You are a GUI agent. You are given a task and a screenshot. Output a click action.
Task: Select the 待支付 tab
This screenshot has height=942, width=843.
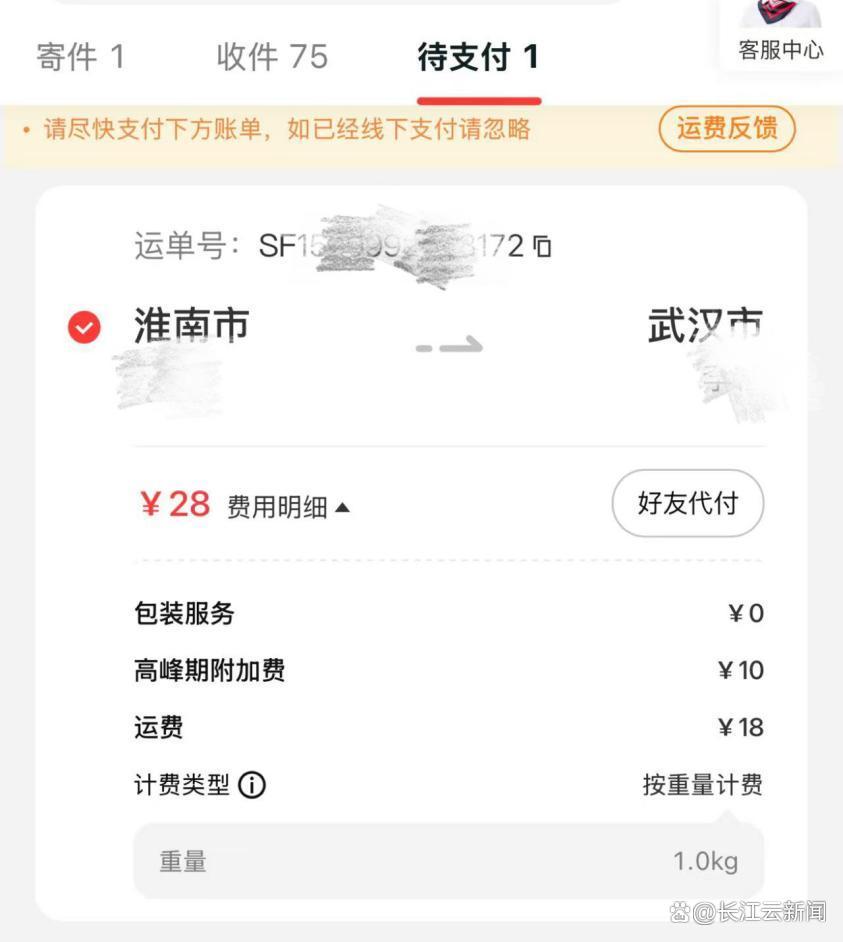tap(478, 57)
